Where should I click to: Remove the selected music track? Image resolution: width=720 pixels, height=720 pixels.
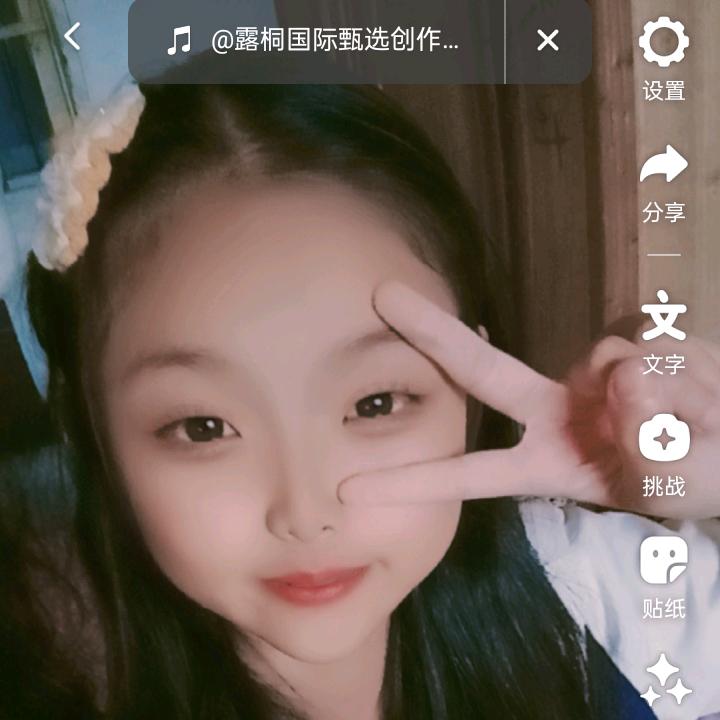(547, 40)
